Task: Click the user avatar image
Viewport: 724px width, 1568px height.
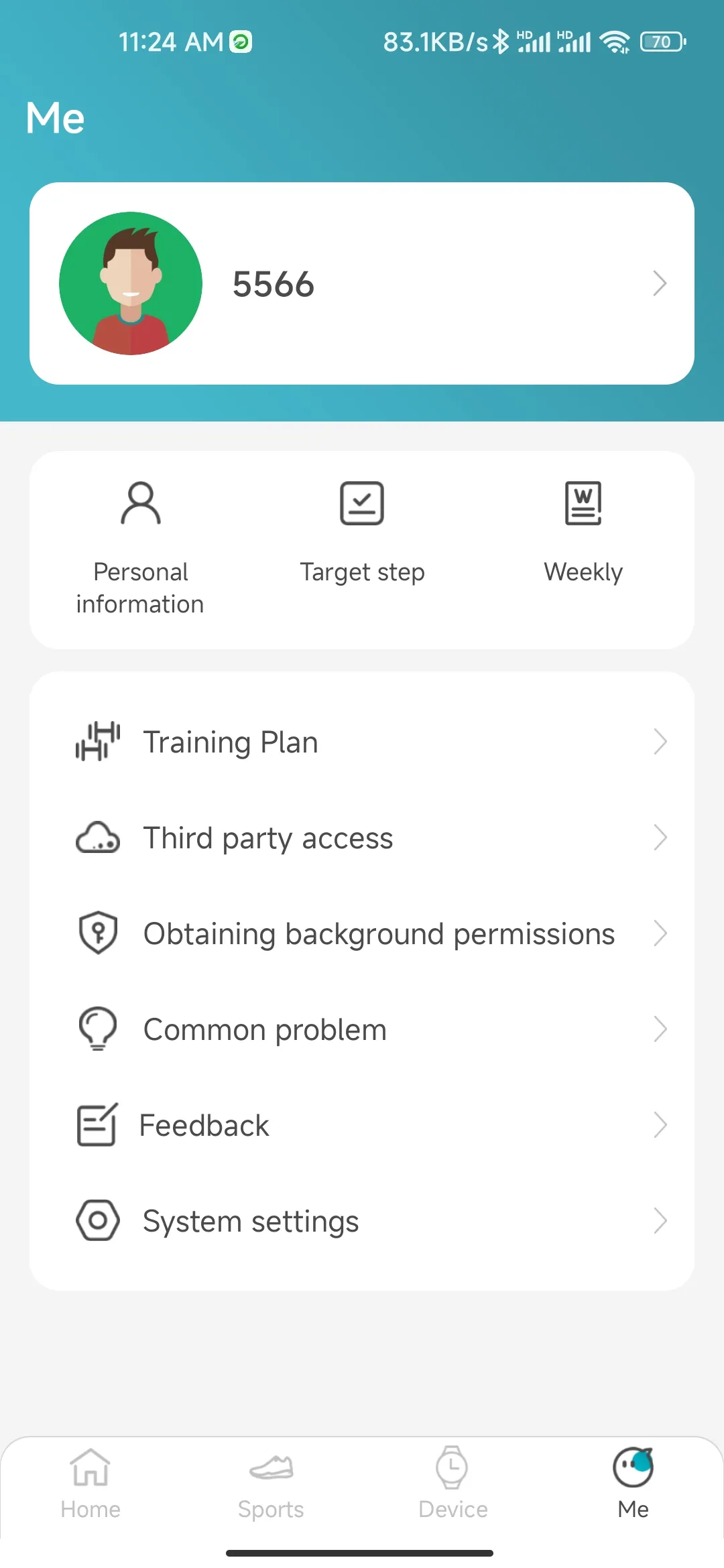Action: [x=131, y=283]
